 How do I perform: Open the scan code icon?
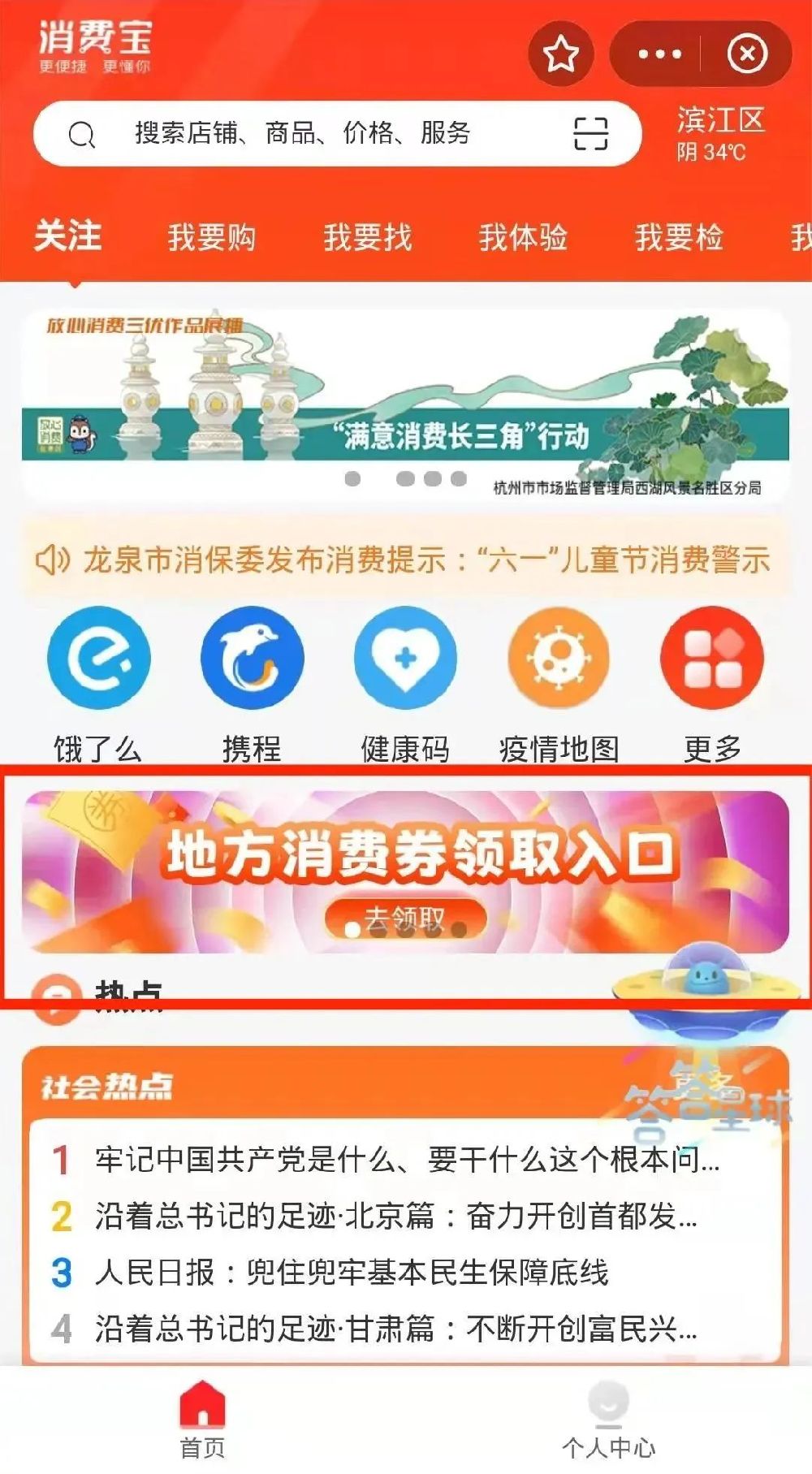[590, 133]
